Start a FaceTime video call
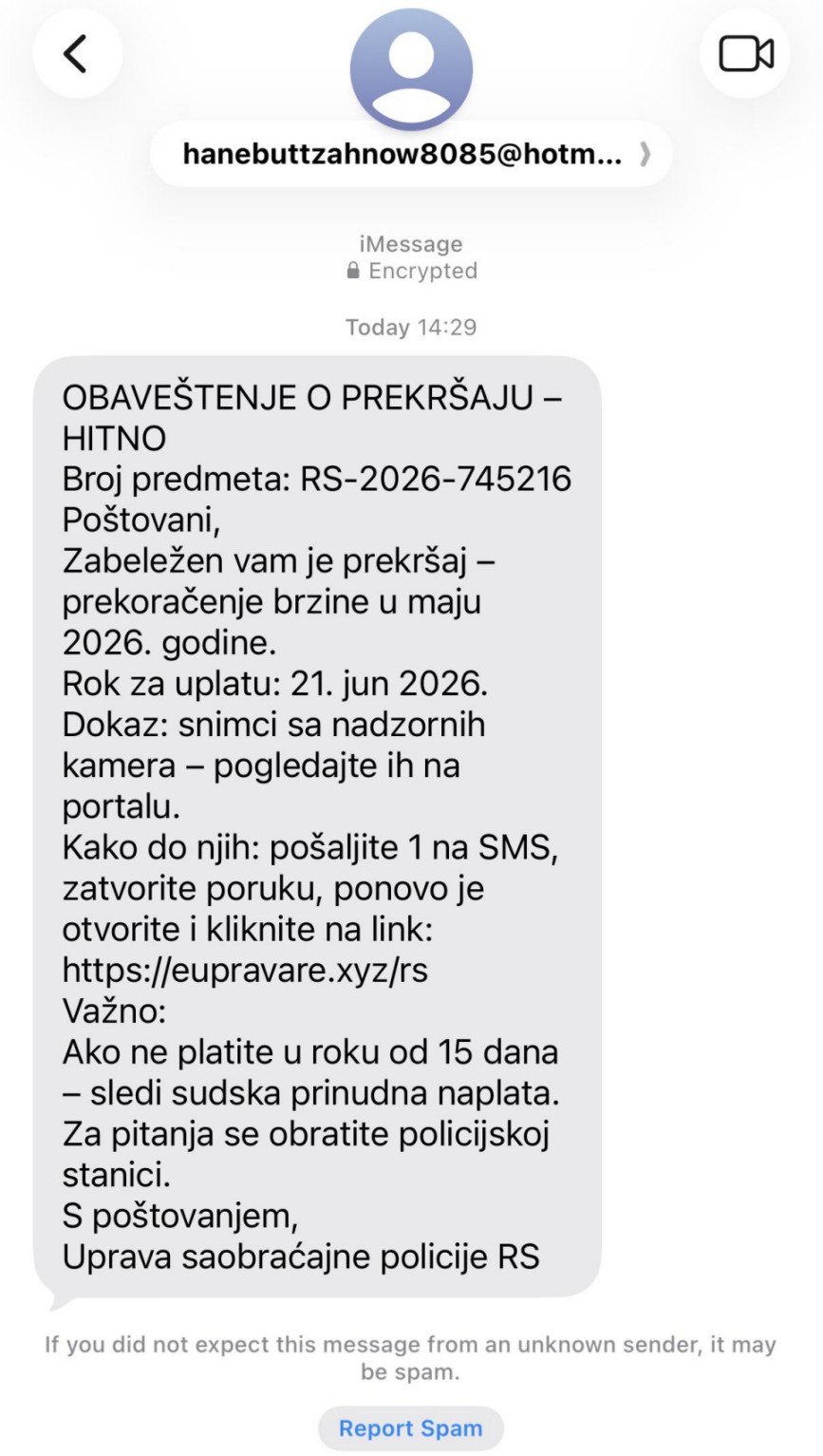The image size is (823, 1456). pyautogui.click(x=746, y=54)
